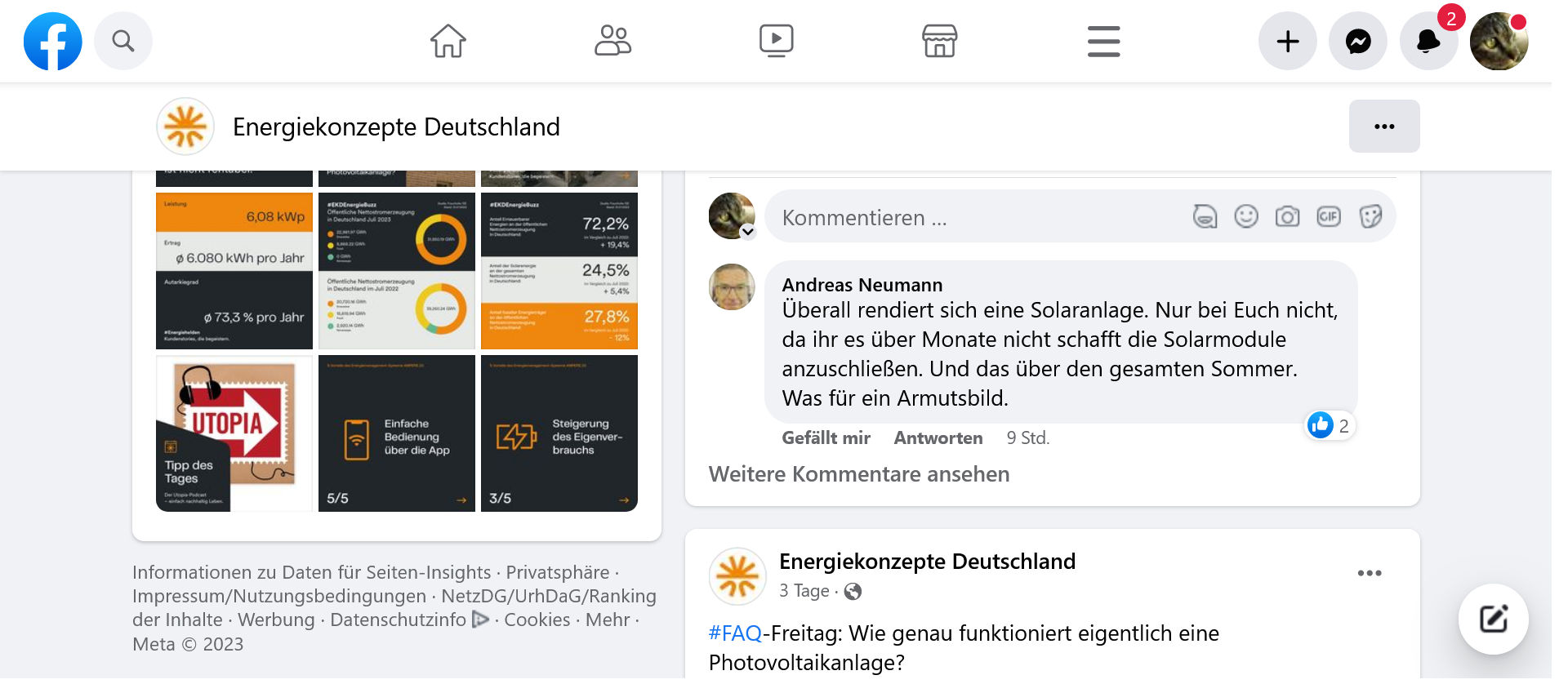The width and height of the screenshot is (1568, 684).
Task: Open the Friends tab
Action: (x=612, y=41)
